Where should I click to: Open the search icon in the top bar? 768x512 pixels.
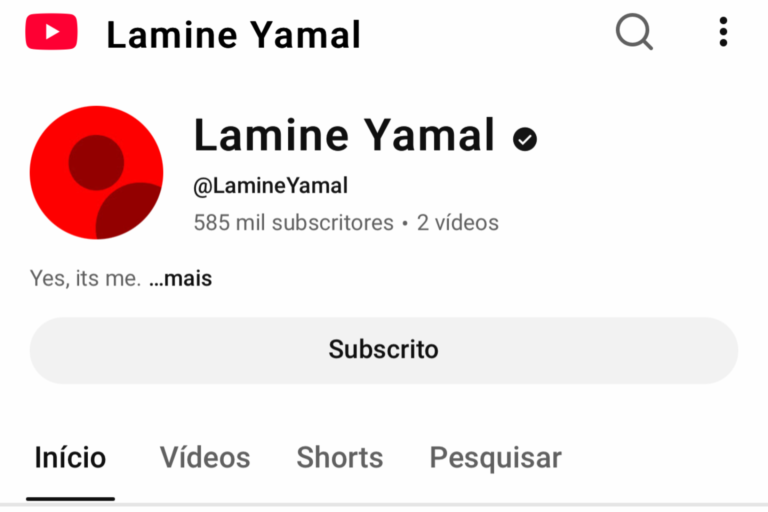634,33
